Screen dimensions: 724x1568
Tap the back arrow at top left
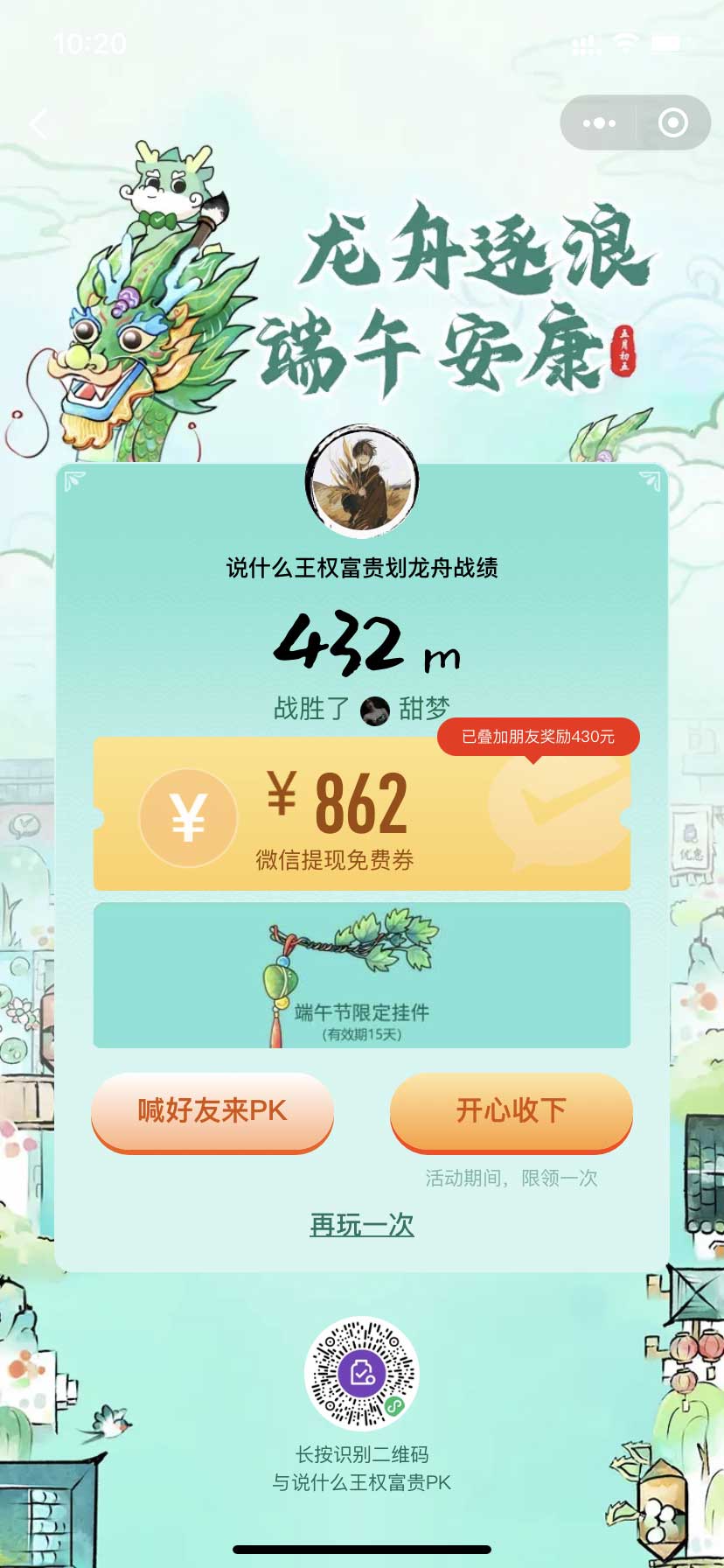point(38,122)
